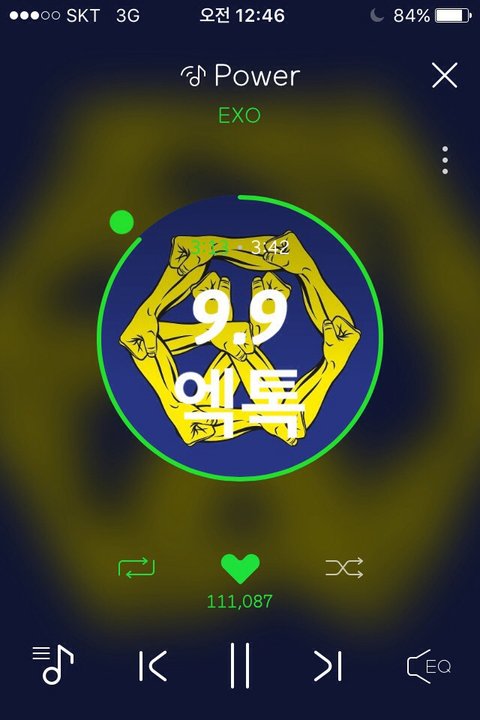Open the playlist queue icon
The width and height of the screenshot is (480, 720).
53,664
